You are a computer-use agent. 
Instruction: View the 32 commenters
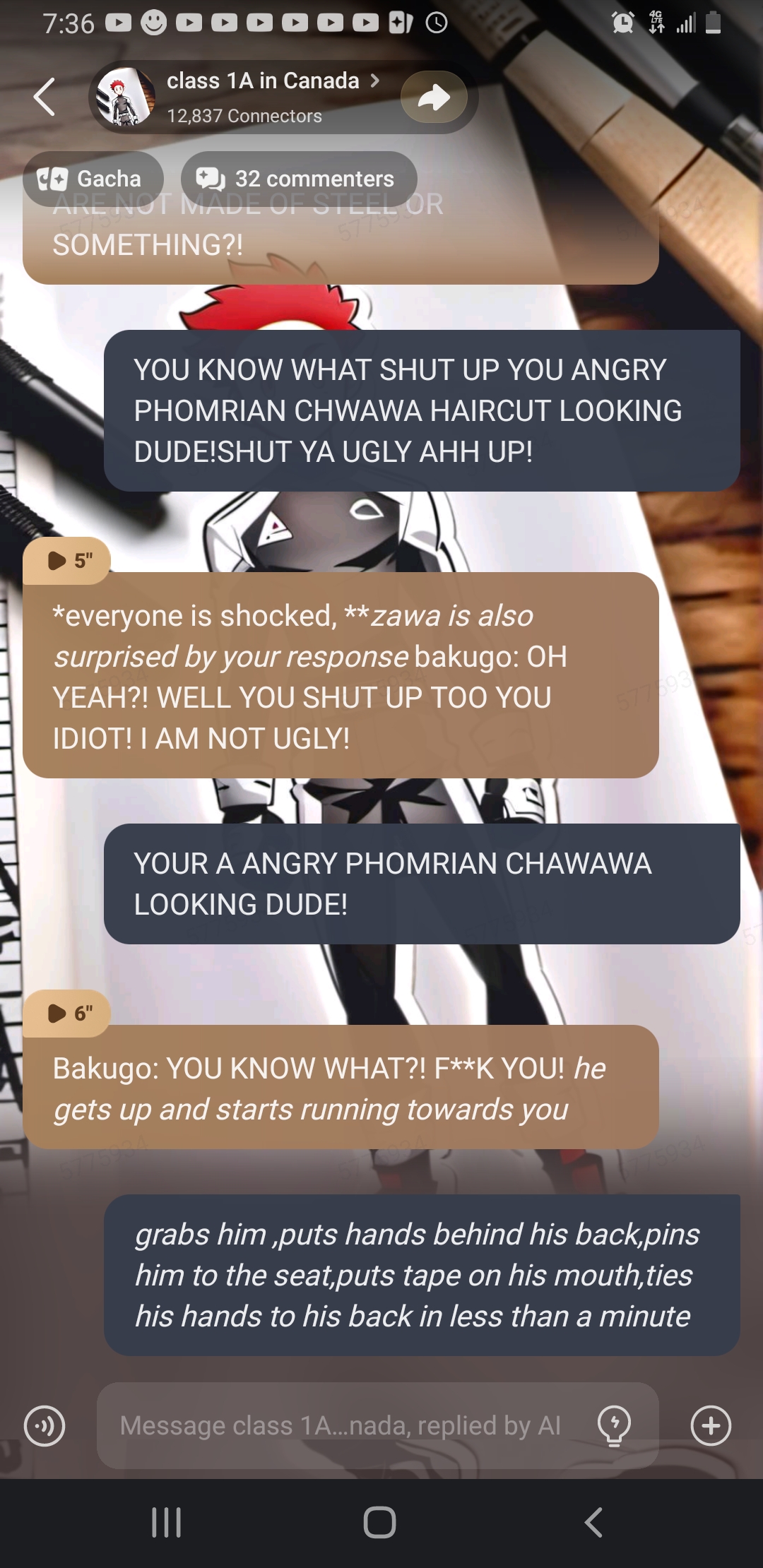(298, 179)
